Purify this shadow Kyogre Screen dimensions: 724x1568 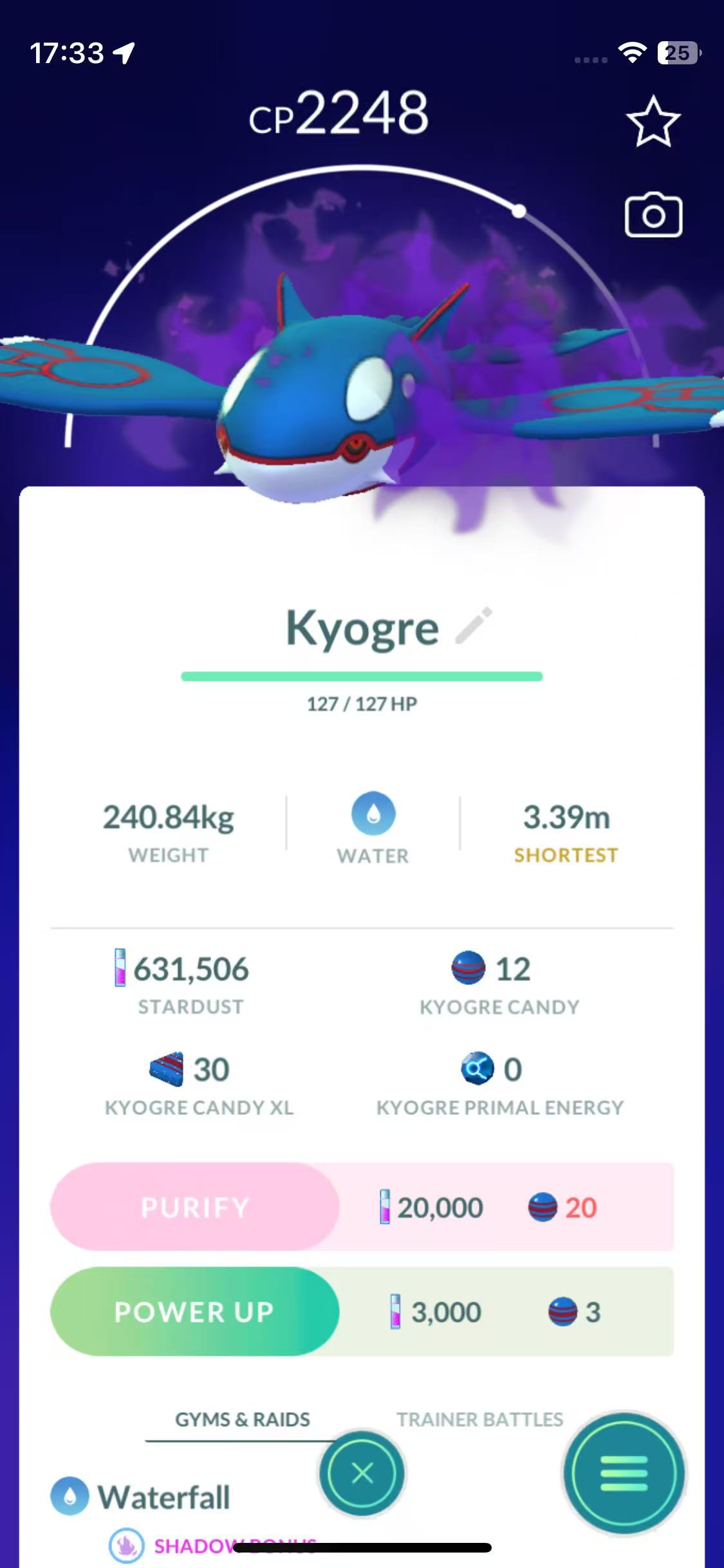click(194, 1207)
